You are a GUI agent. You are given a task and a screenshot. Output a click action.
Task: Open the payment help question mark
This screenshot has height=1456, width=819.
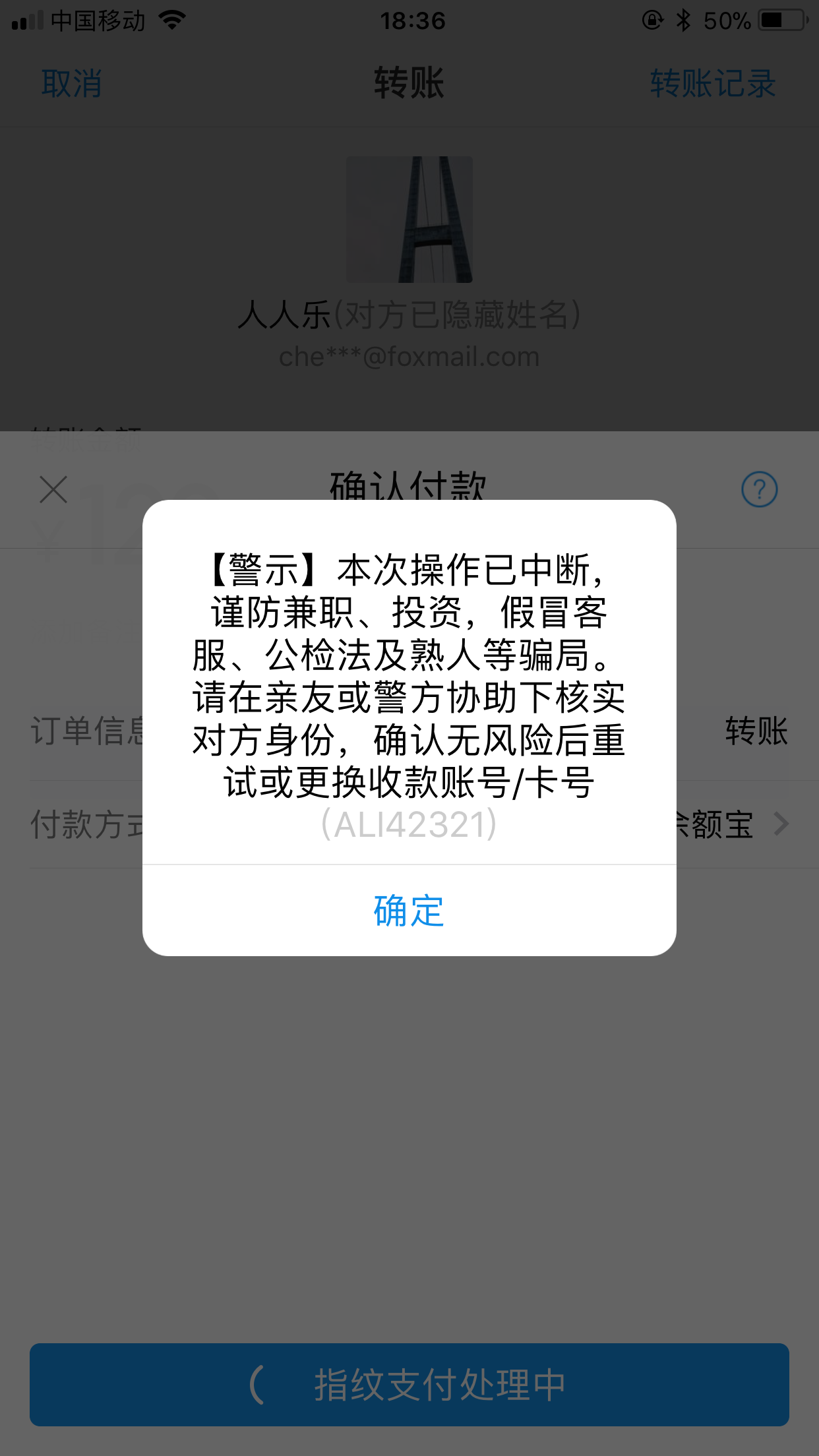point(759,489)
